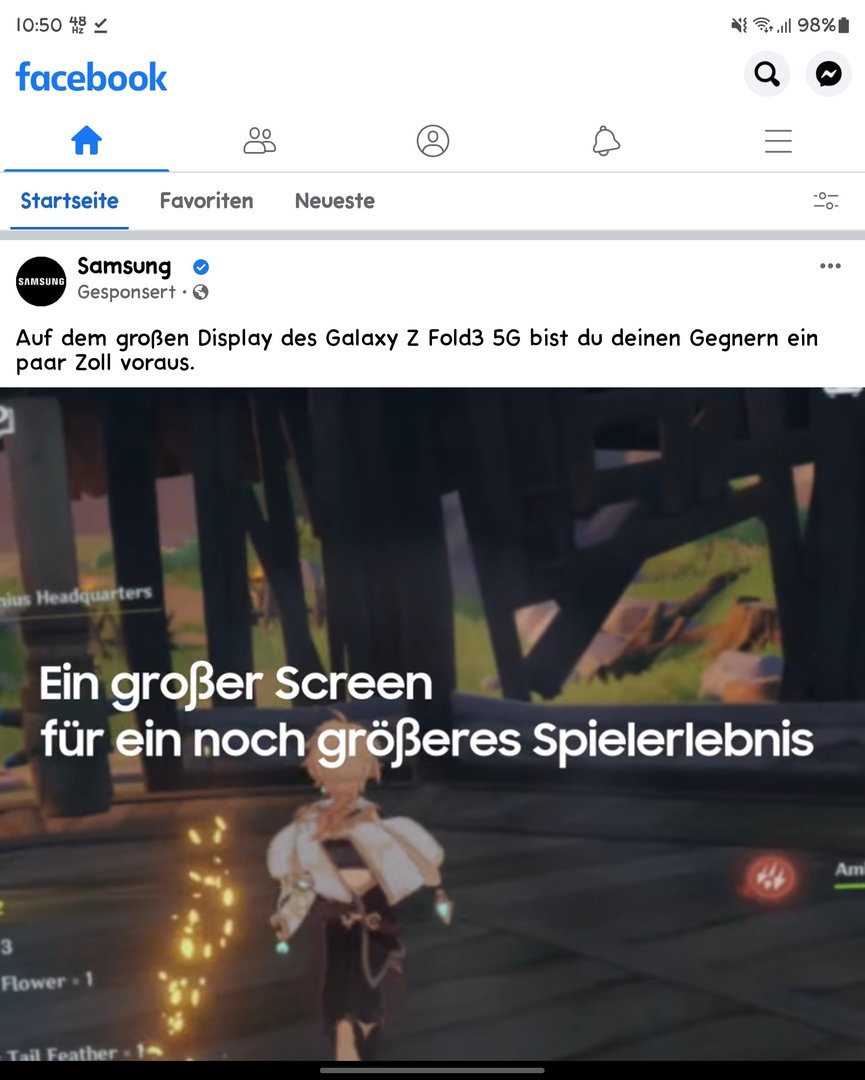Screen dimensions: 865x1080
Task: Visit the Samsung page by name
Action: (x=124, y=266)
